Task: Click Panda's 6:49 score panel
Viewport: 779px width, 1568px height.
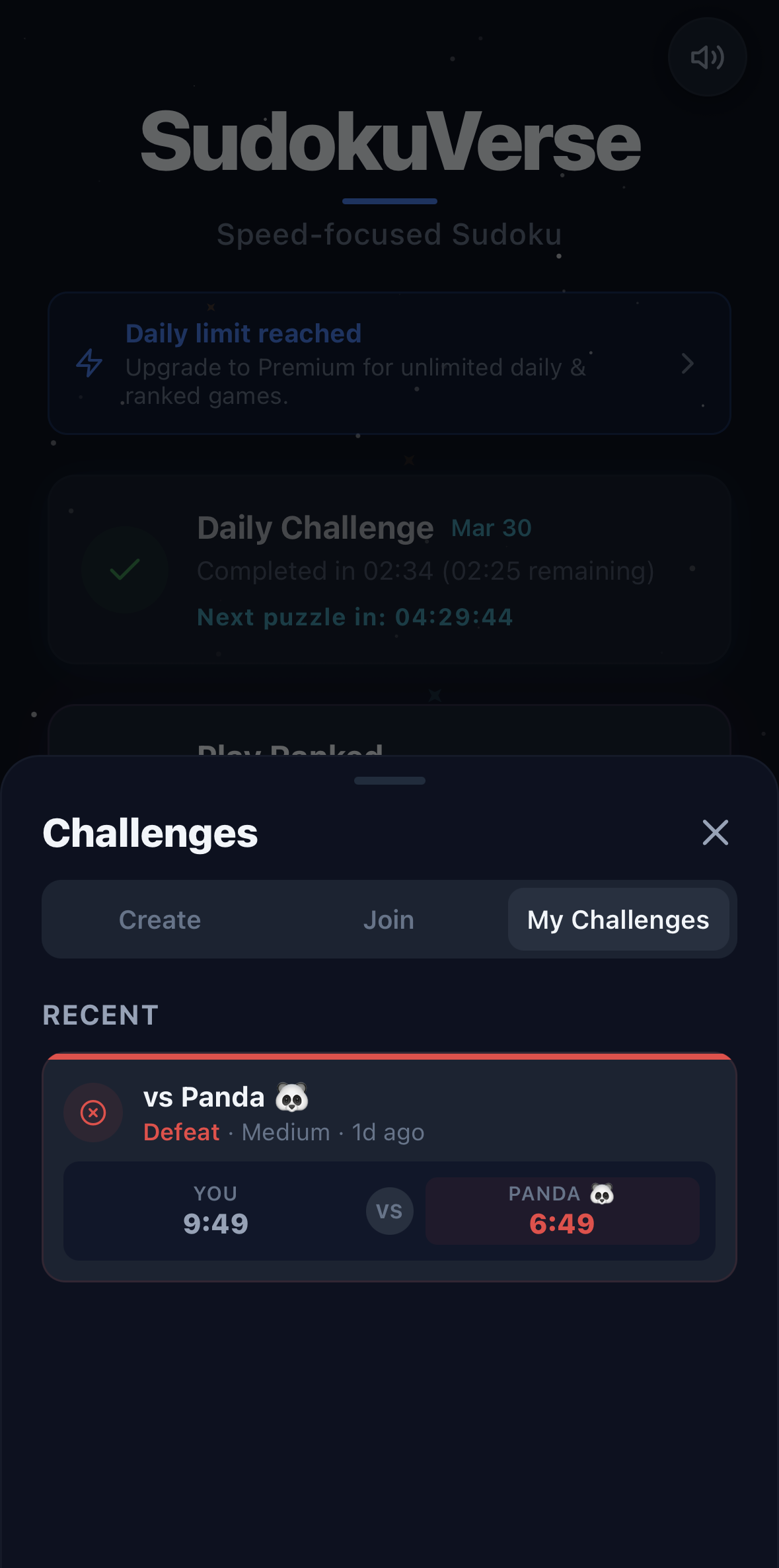Action: tap(563, 1210)
